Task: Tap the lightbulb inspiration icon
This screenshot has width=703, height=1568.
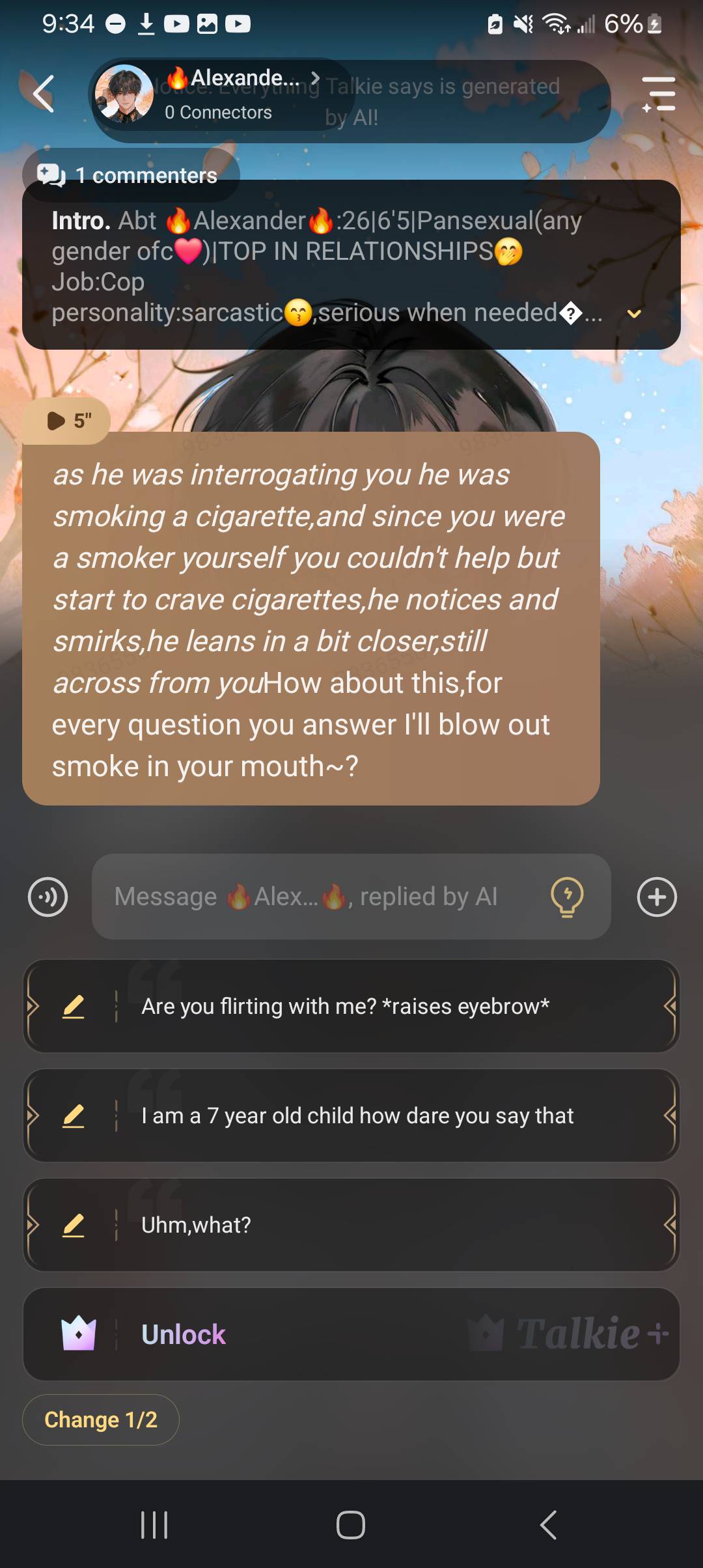Action: point(567,897)
